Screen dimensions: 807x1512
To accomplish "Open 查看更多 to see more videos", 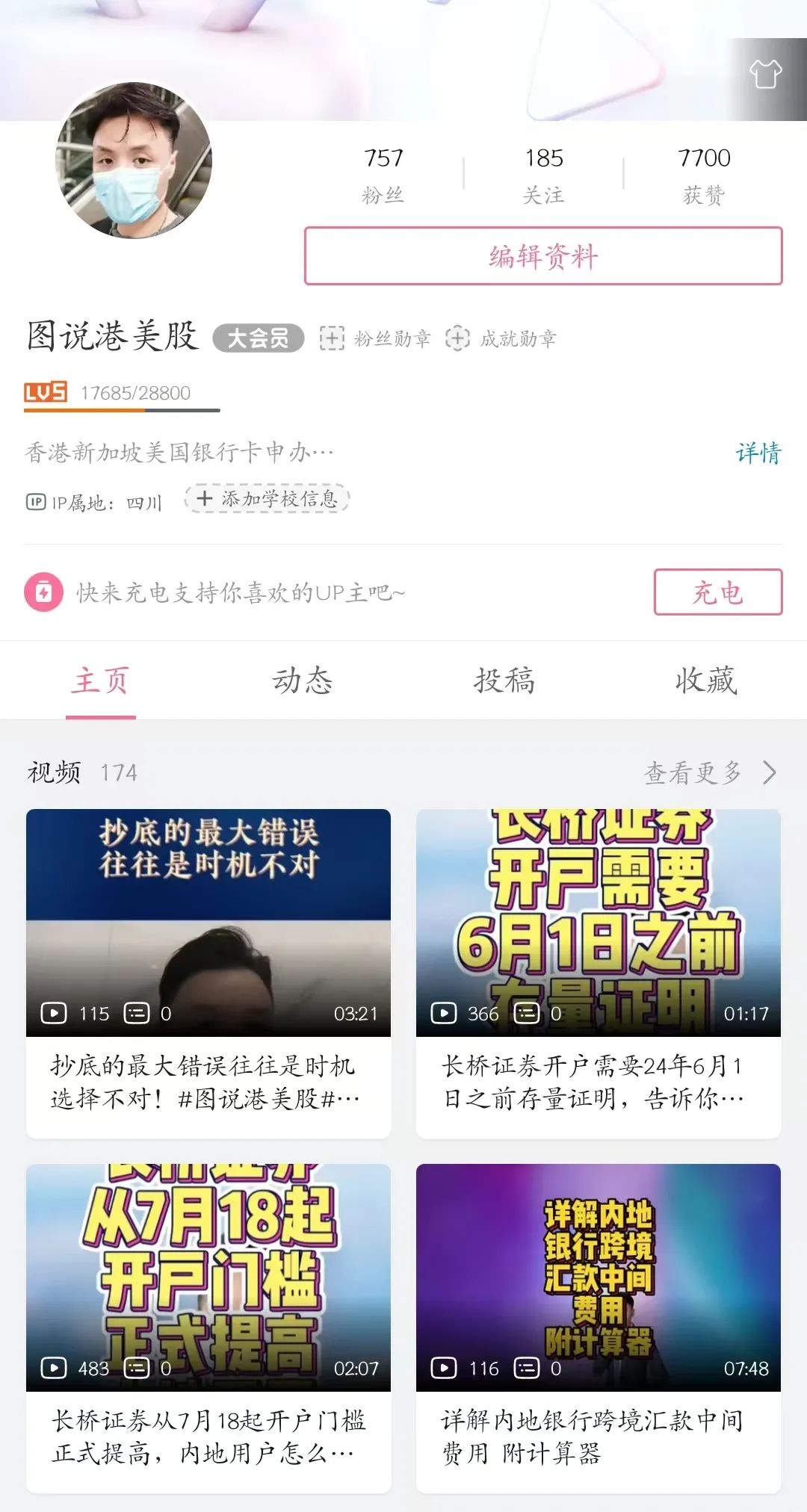I will tap(693, 772).
